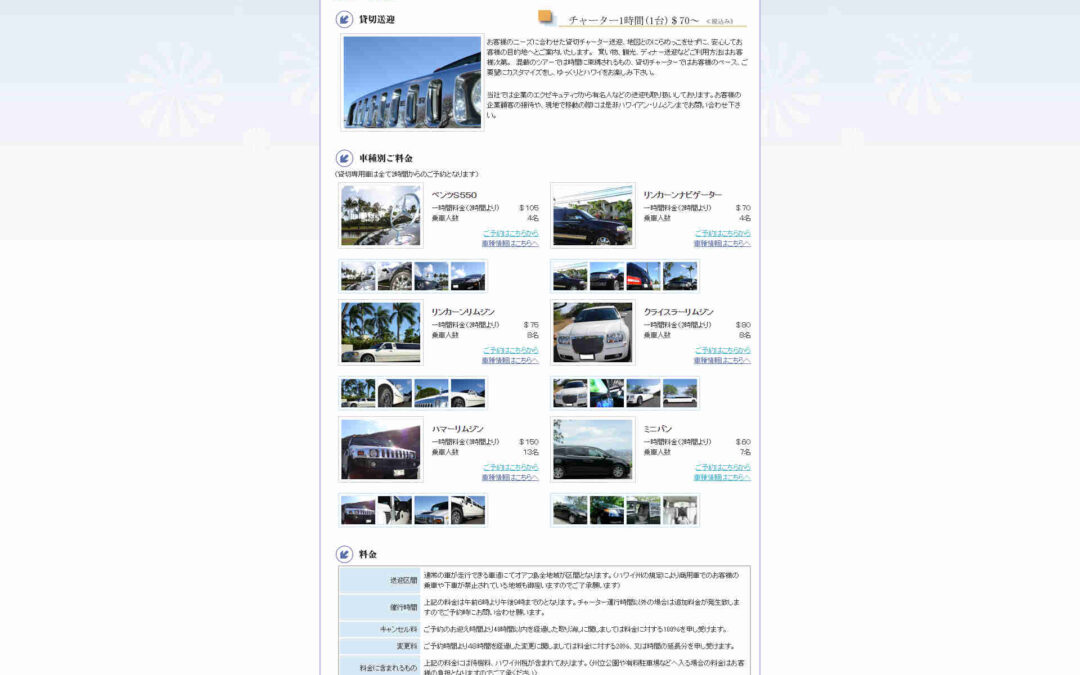Open reservation link for ベンツS550
This screenshot has width=1080, height=675.
(x=510, y=233)
